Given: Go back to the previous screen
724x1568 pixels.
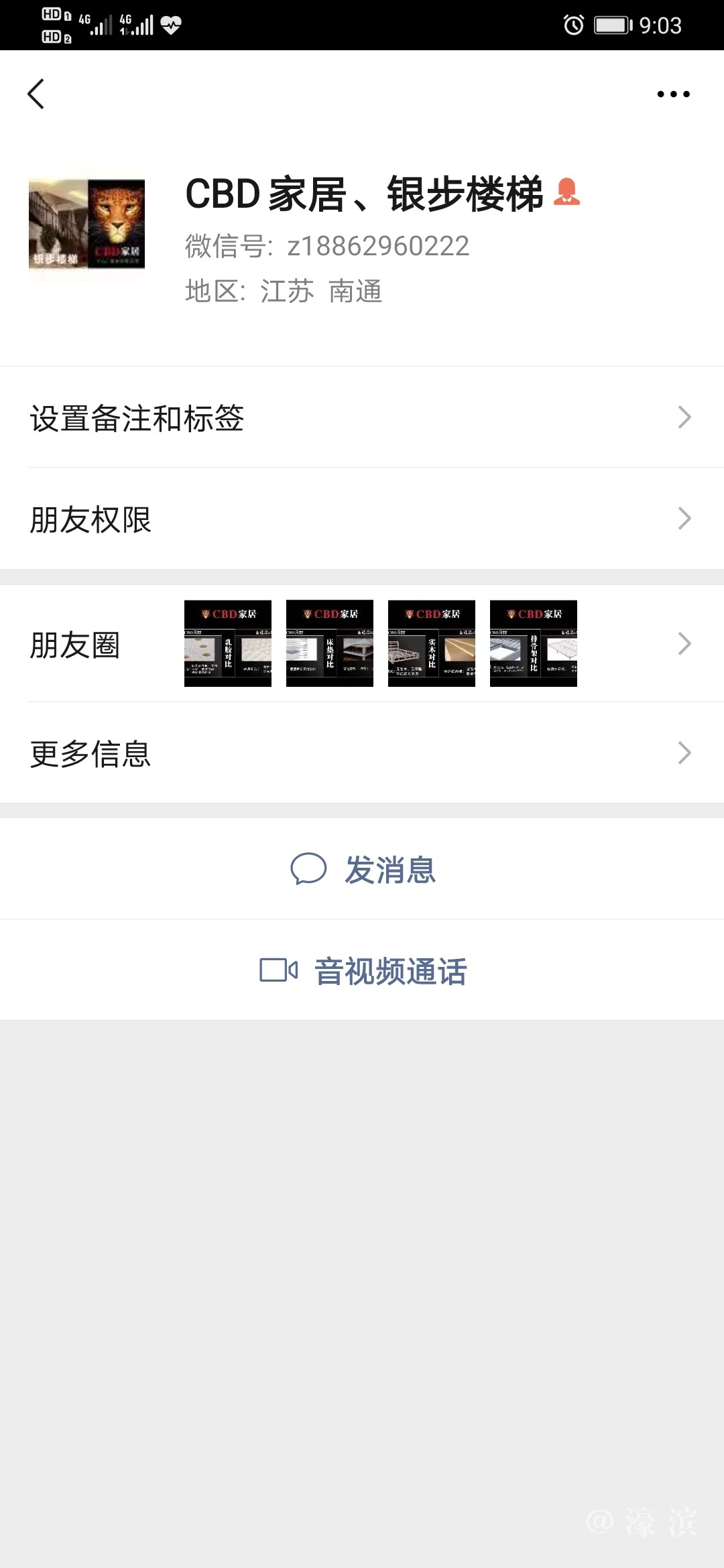Looking at the screenshot, I should (36, 94).
